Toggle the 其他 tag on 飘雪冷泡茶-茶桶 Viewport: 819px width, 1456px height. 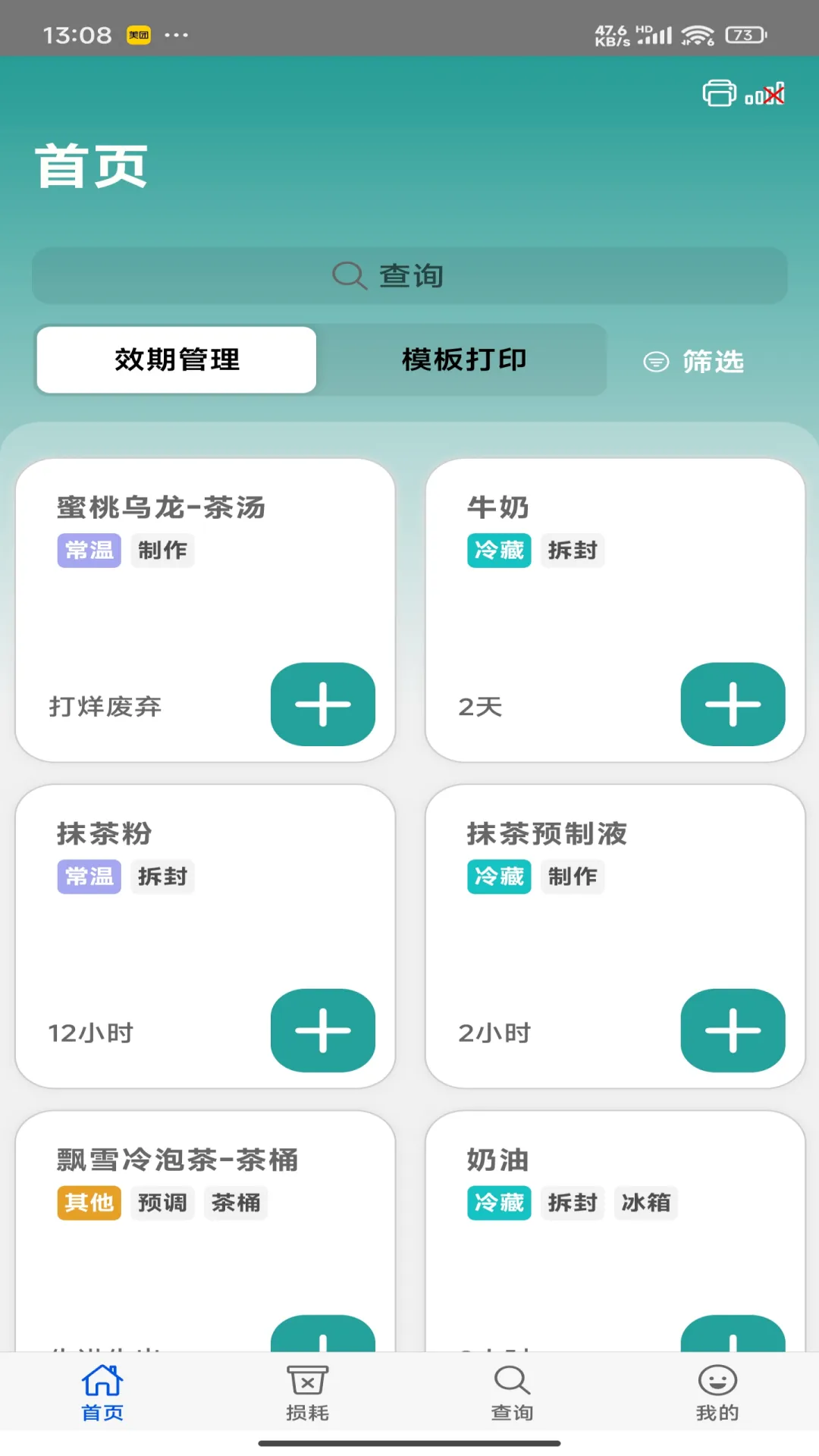(89, 1203)
